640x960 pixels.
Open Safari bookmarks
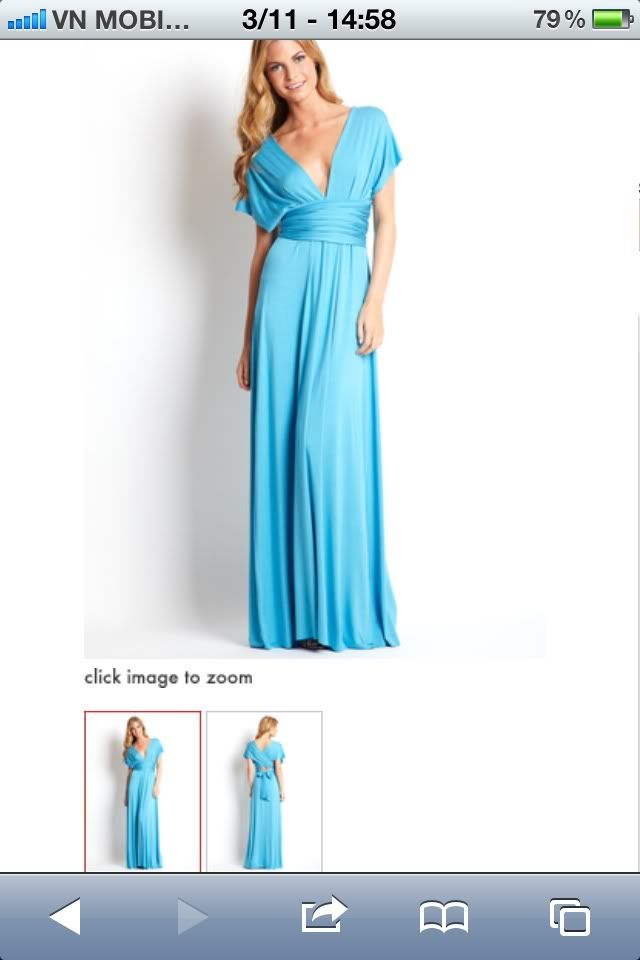(x=444, y=916)
